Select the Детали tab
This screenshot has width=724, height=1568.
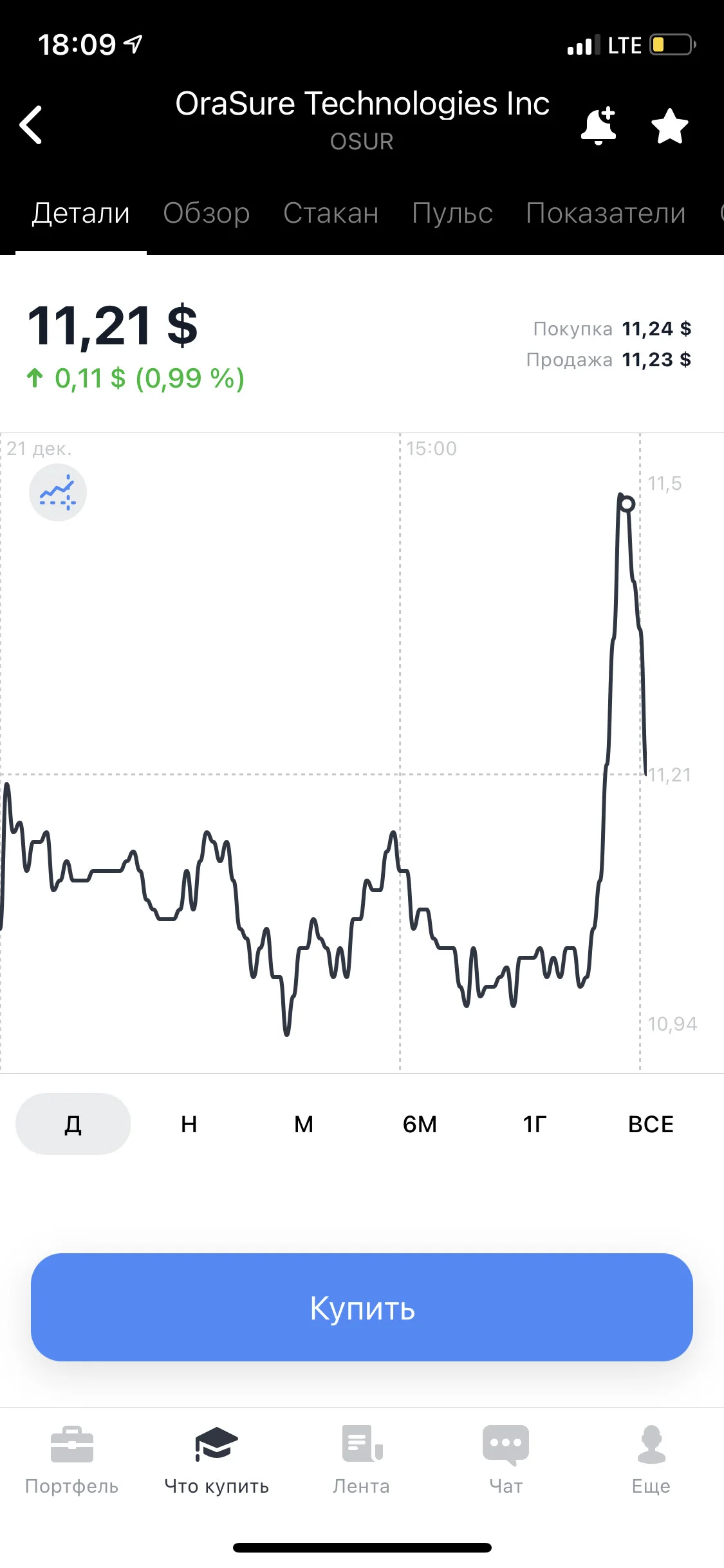[x=81, y=213]
